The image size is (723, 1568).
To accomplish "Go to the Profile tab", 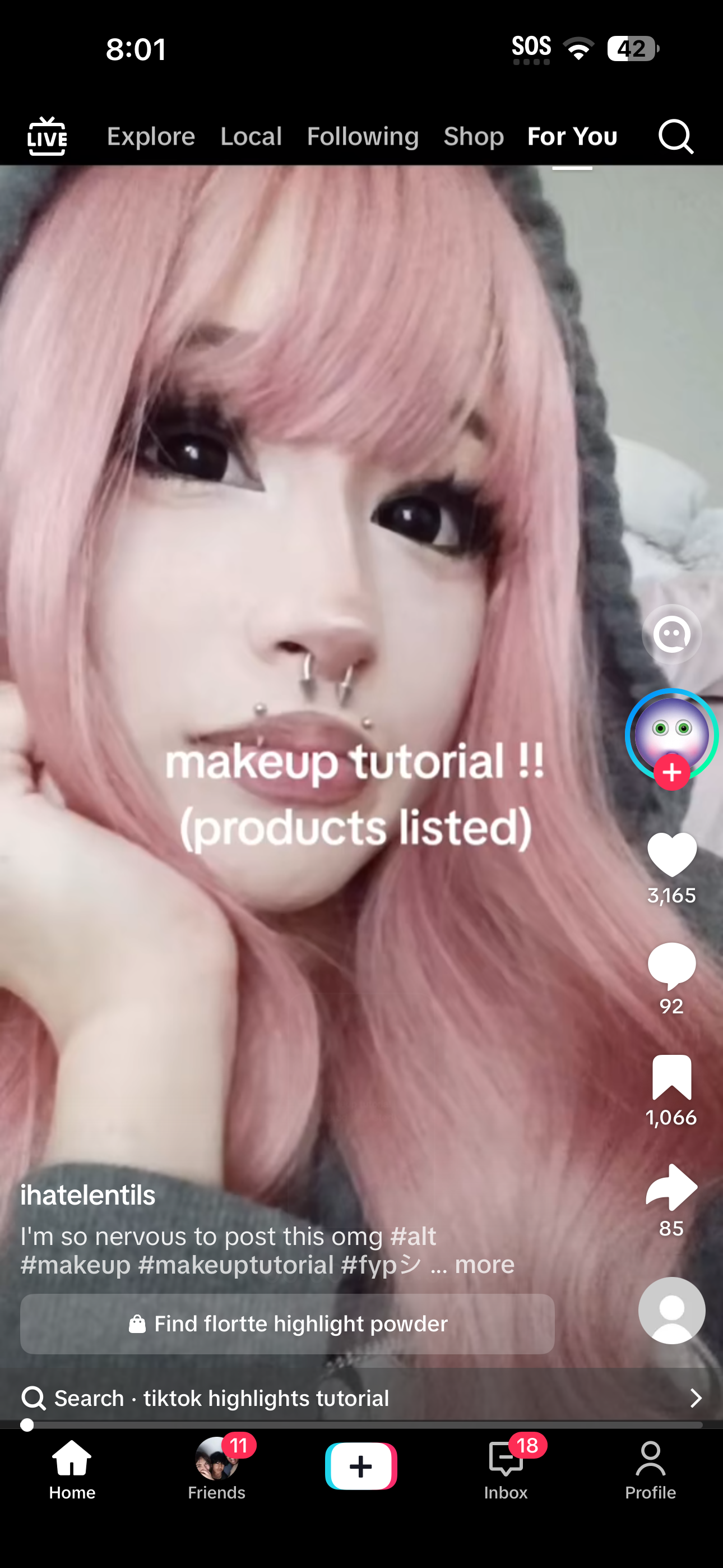I will [x=650, y=1468].
